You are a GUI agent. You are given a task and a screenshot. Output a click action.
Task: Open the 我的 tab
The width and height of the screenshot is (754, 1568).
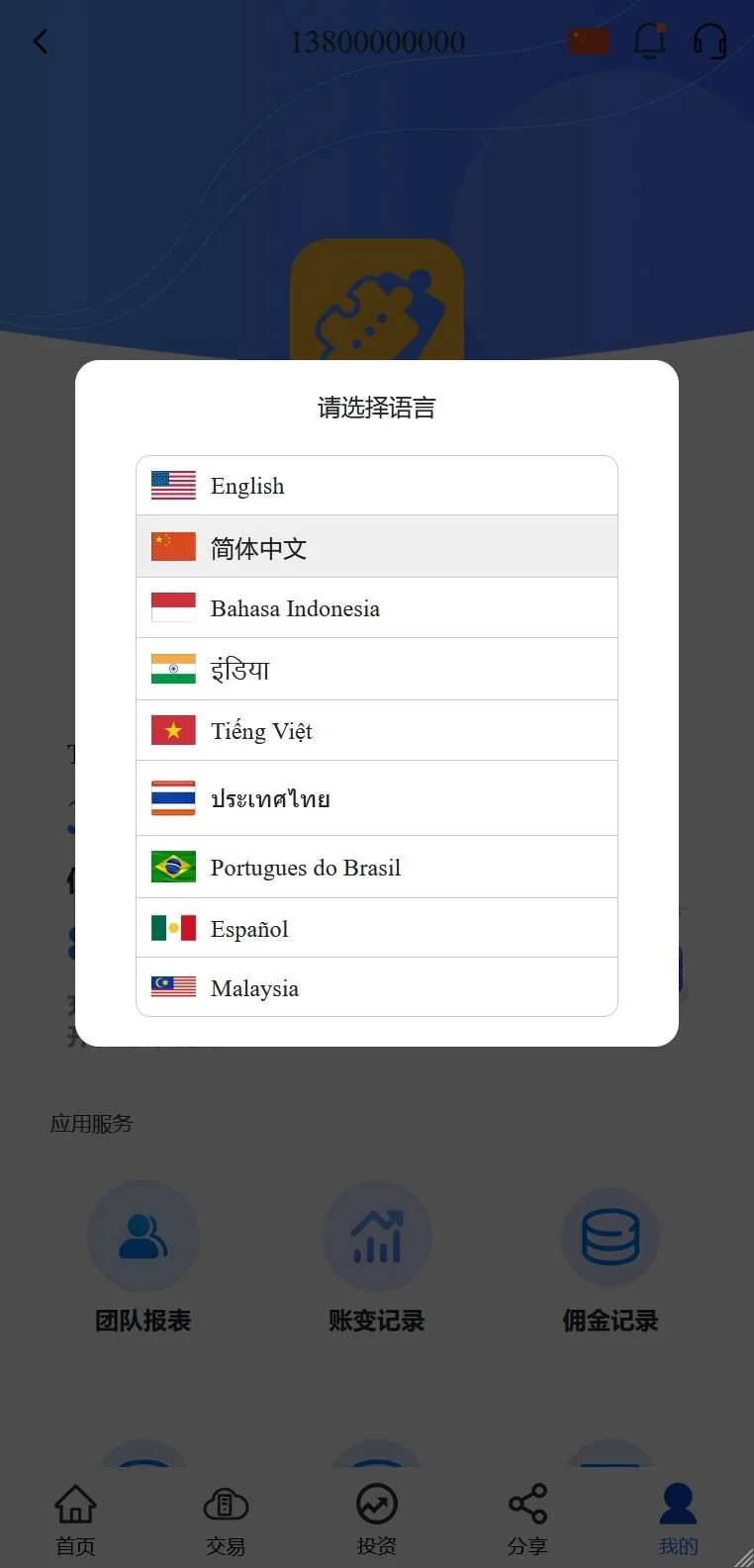678,1519
